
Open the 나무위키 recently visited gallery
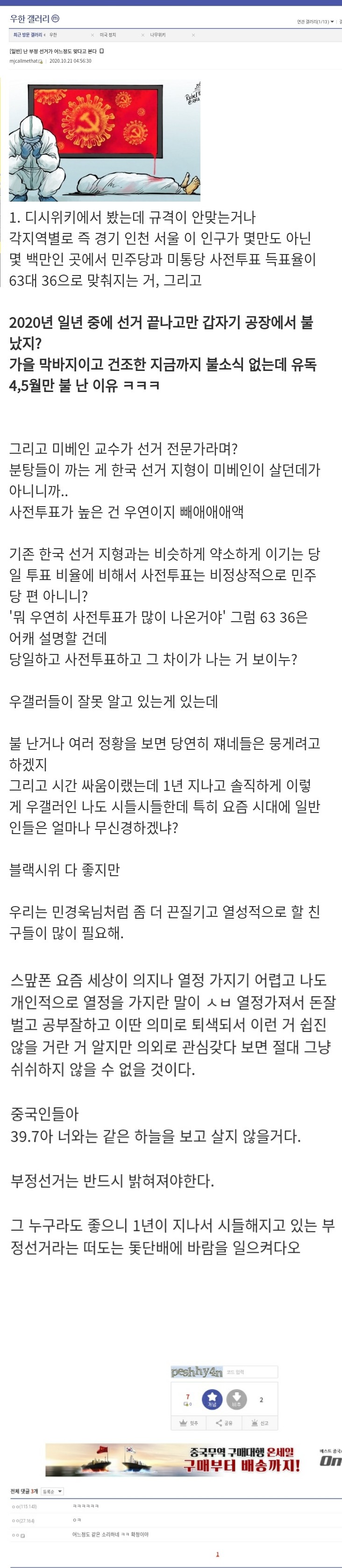click(x=157, y=35)
